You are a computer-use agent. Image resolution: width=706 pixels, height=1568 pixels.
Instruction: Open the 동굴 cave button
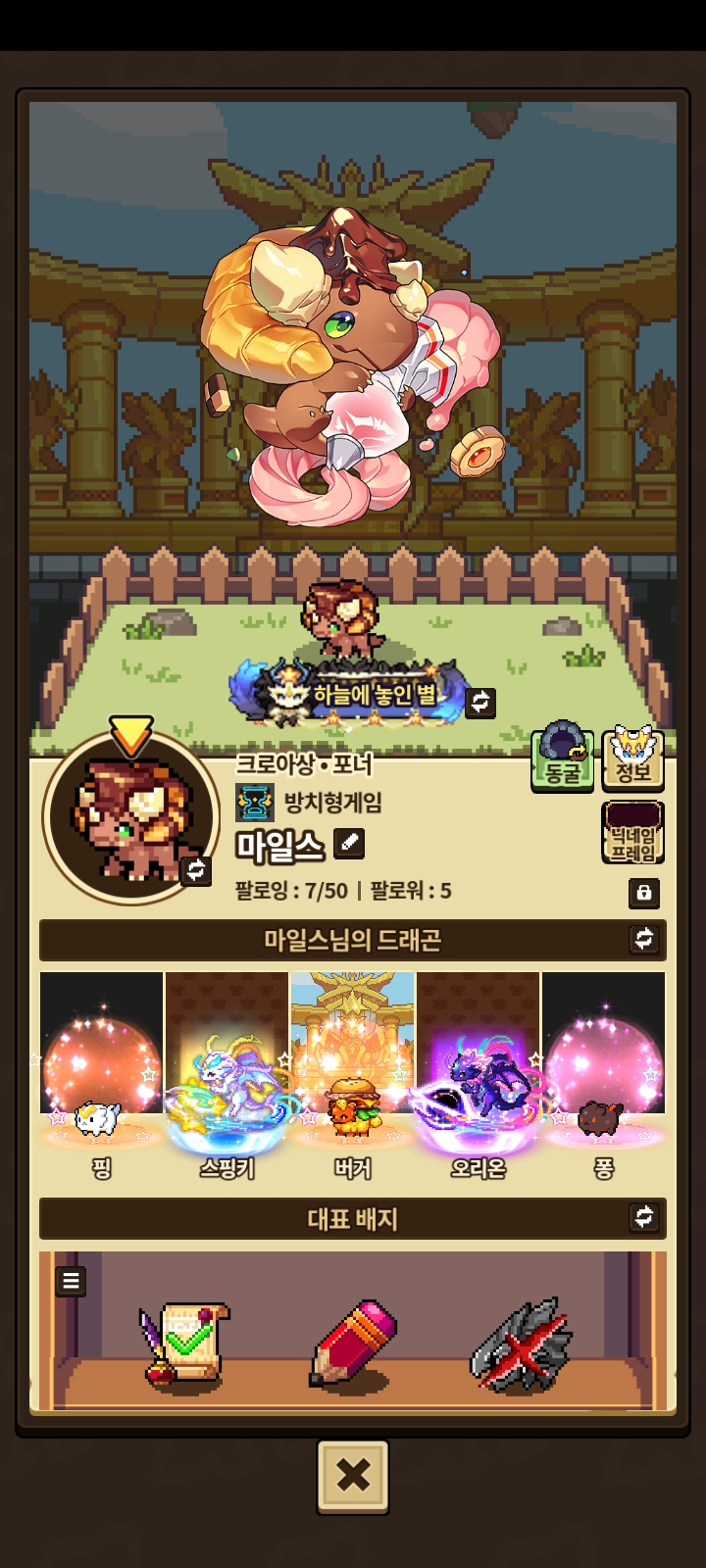pyautogui.click(x=563, y=757)
